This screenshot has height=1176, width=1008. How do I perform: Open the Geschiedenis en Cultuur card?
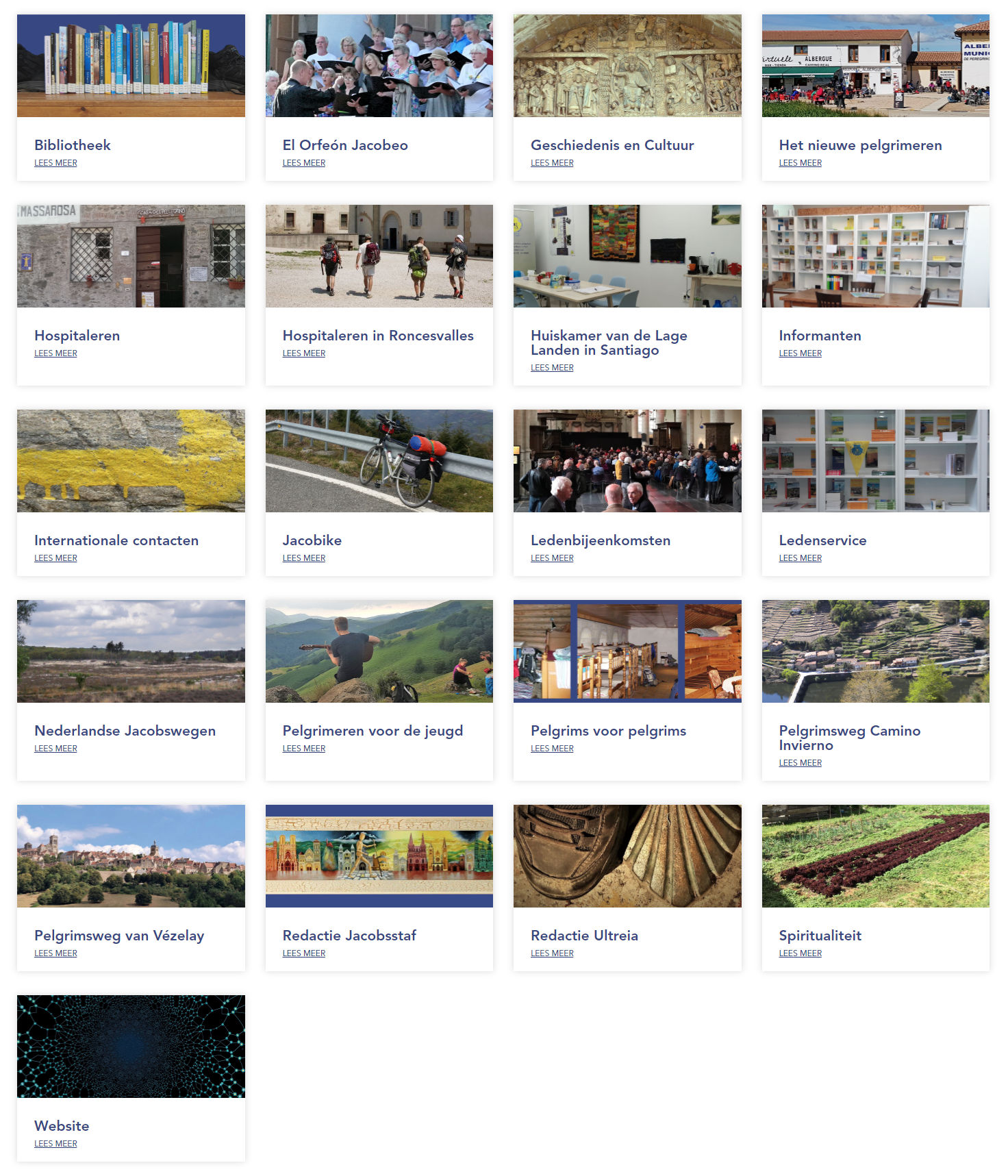(x=612, y=145)
